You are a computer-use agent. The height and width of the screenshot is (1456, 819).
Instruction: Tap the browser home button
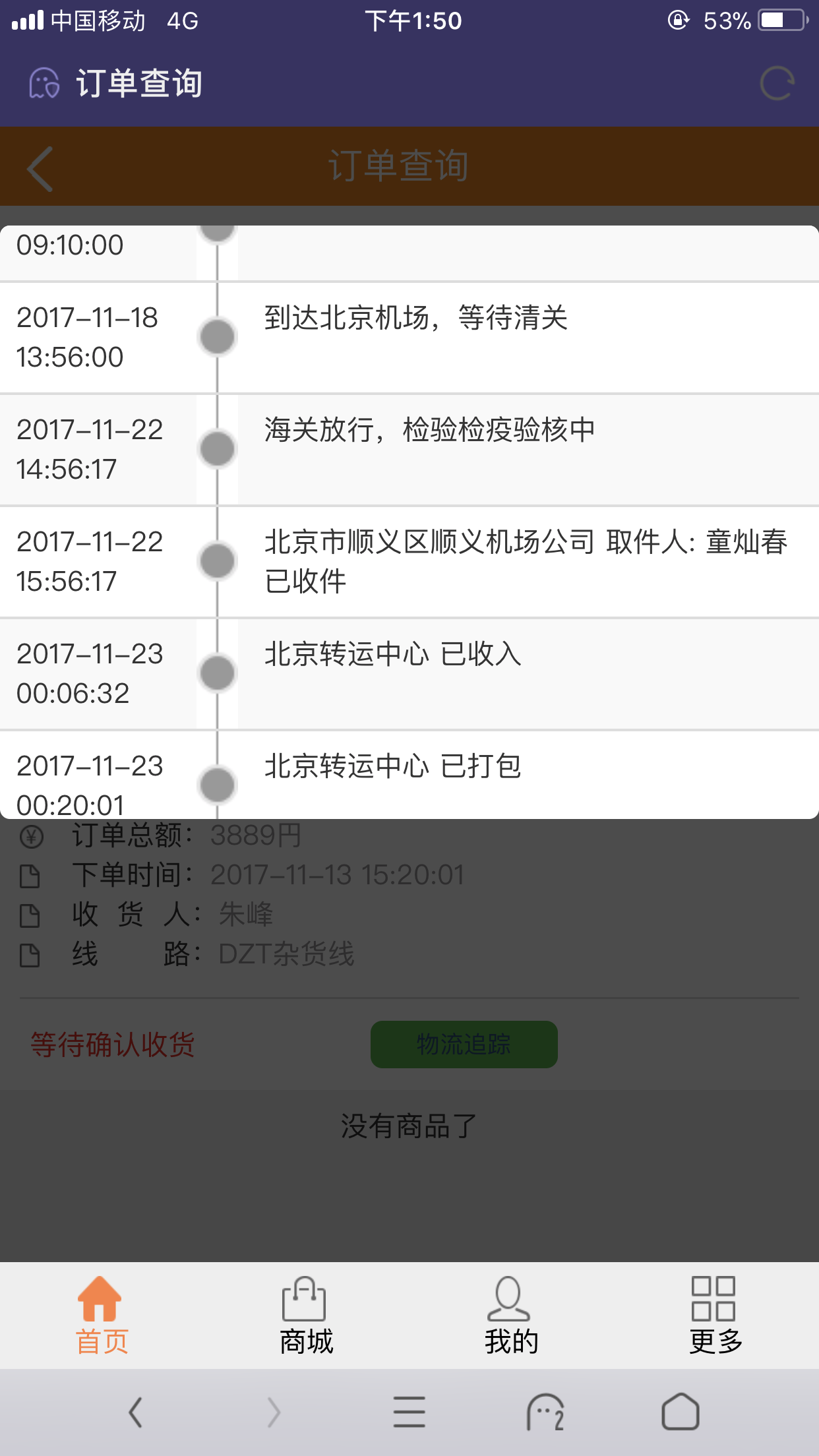681,1412
